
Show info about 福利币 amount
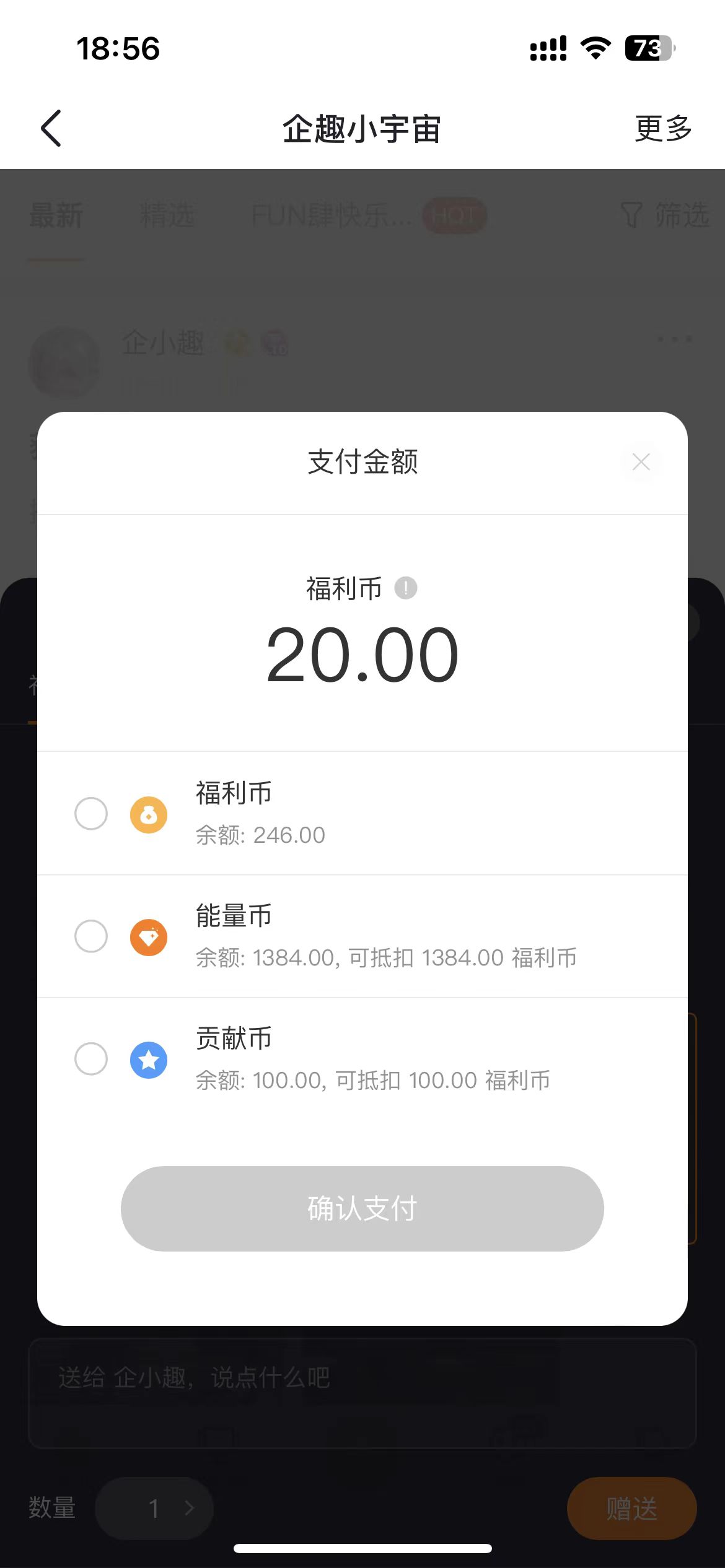(x=406, y=588)
